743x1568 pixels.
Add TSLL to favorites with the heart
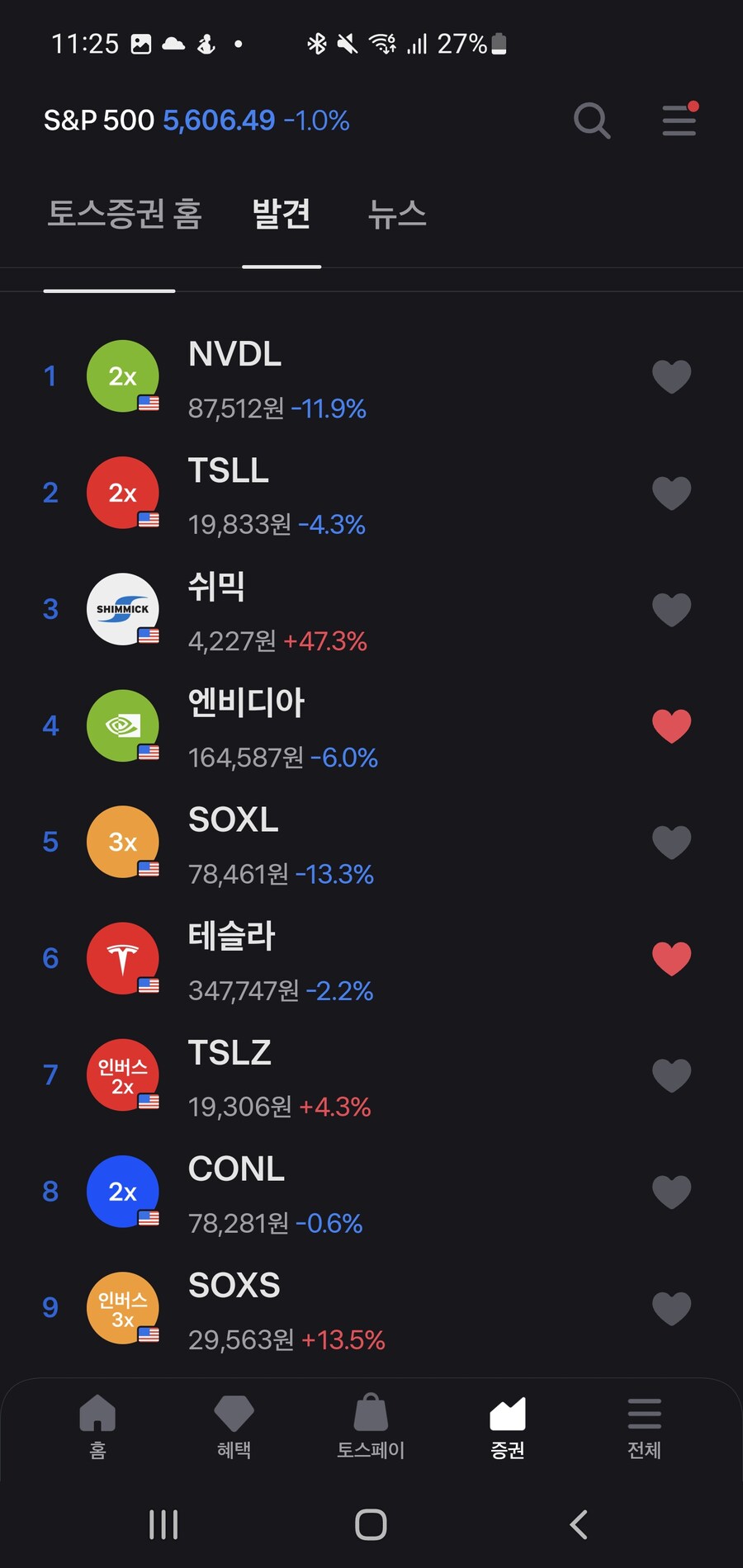tap(671, 492)
